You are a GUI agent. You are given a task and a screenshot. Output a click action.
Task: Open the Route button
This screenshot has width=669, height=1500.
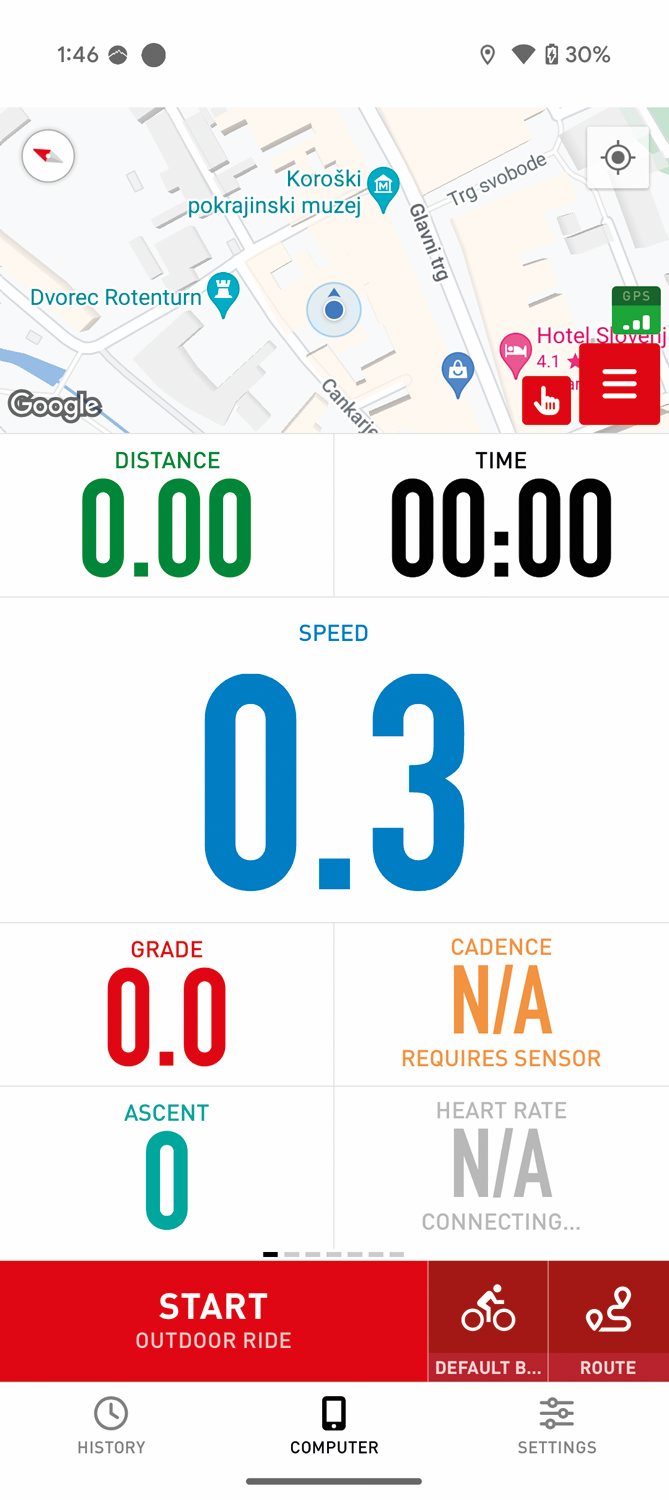point(609,1321)
